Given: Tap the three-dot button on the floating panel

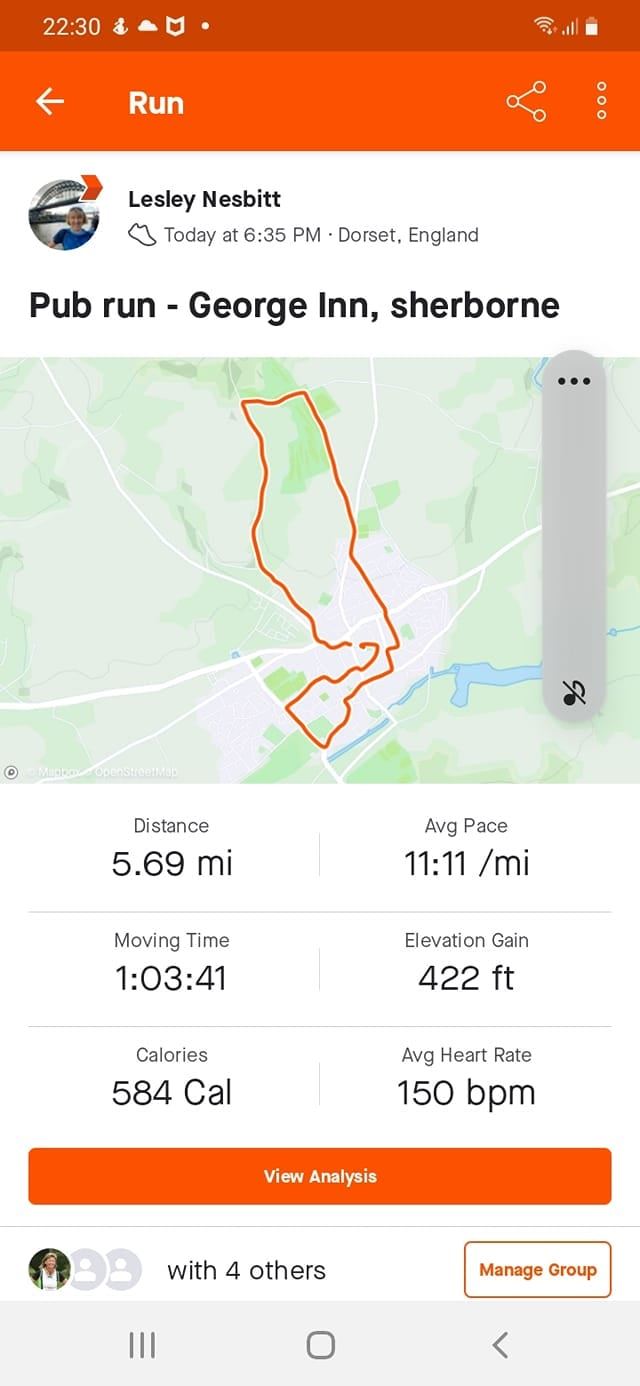Looking at the screenshot, I should point(574,381).
